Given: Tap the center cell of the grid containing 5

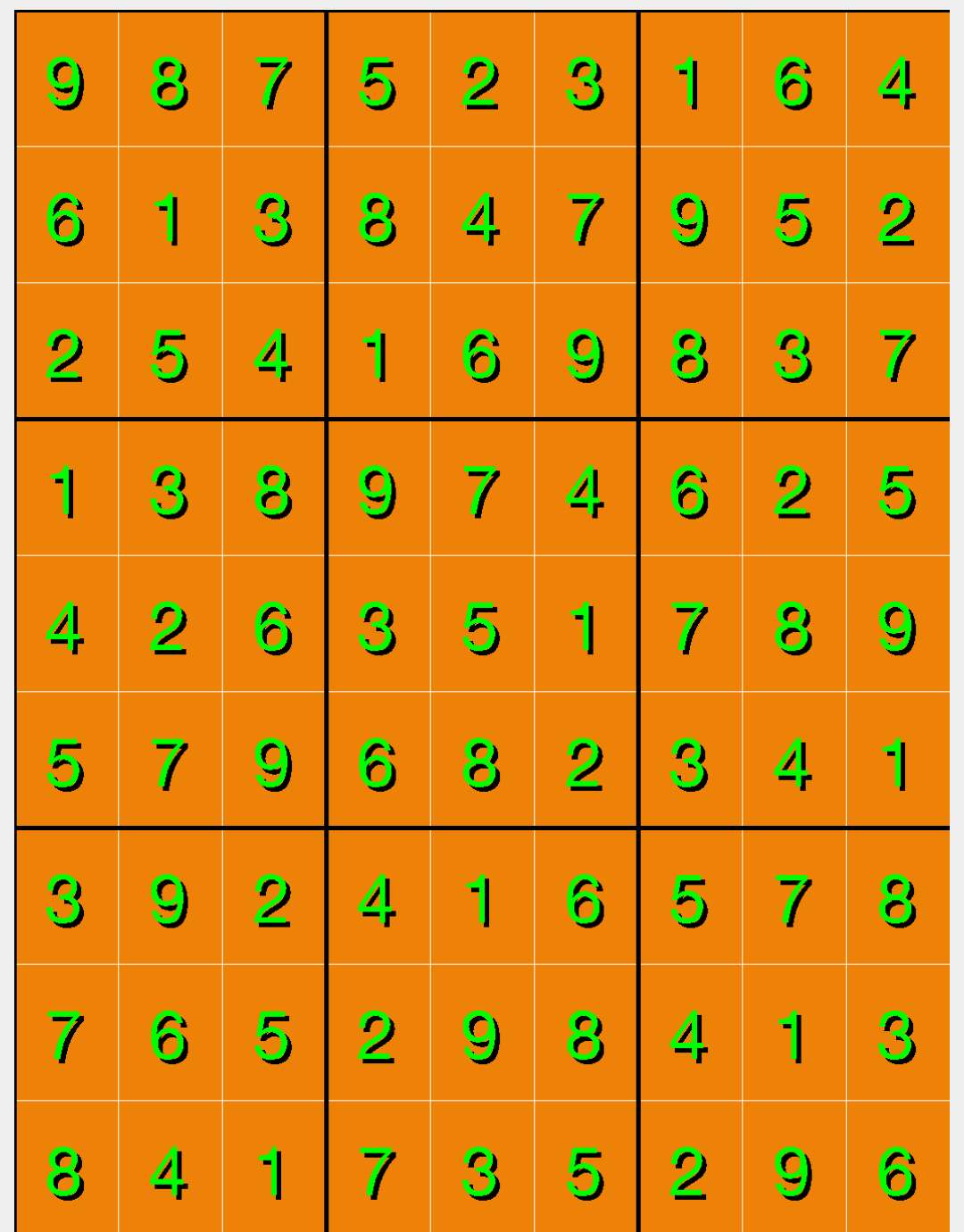Looking at the screenshot, I should [482, 627].
